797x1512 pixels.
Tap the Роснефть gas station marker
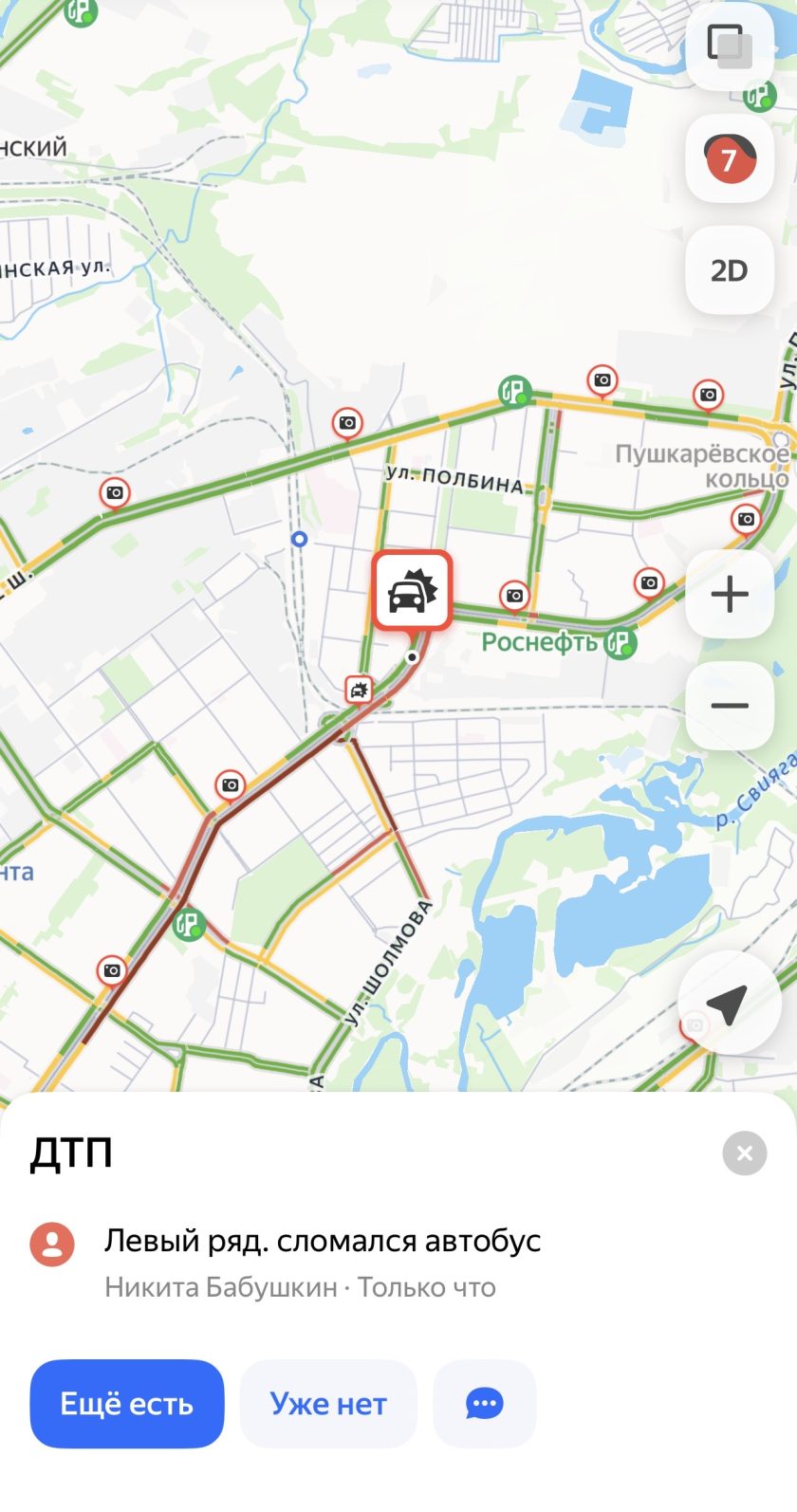pos(621,643)
